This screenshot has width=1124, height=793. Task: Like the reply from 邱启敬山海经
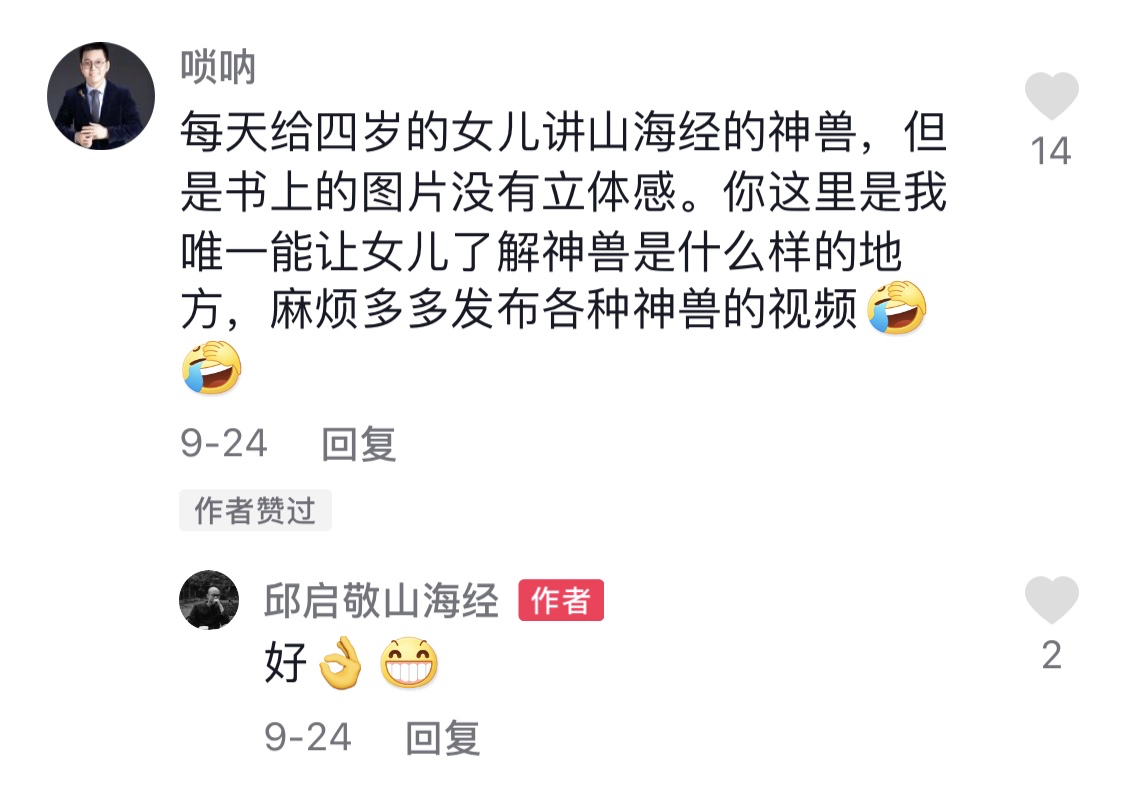click(1051, 601)
